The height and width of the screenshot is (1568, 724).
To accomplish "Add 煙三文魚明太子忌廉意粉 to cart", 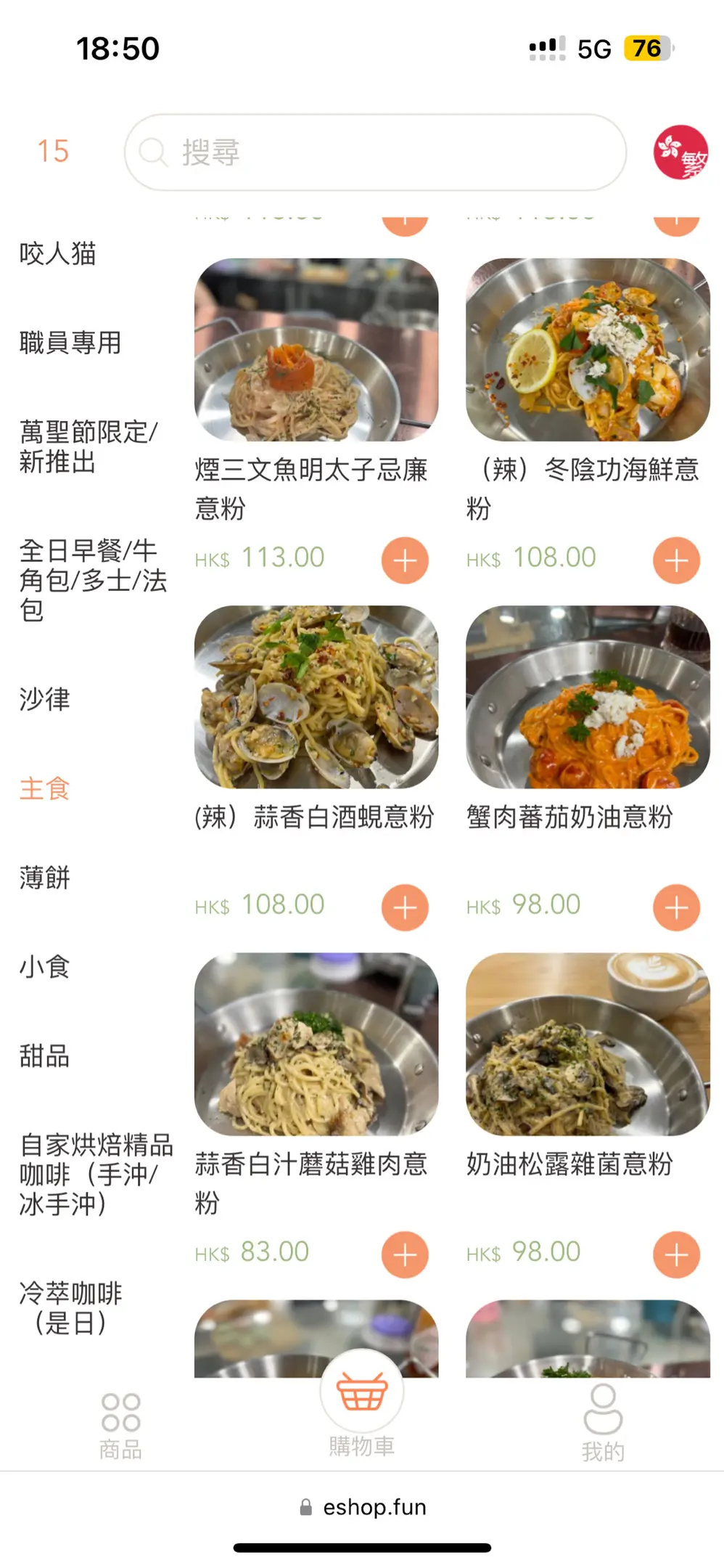I will [405, 560].
